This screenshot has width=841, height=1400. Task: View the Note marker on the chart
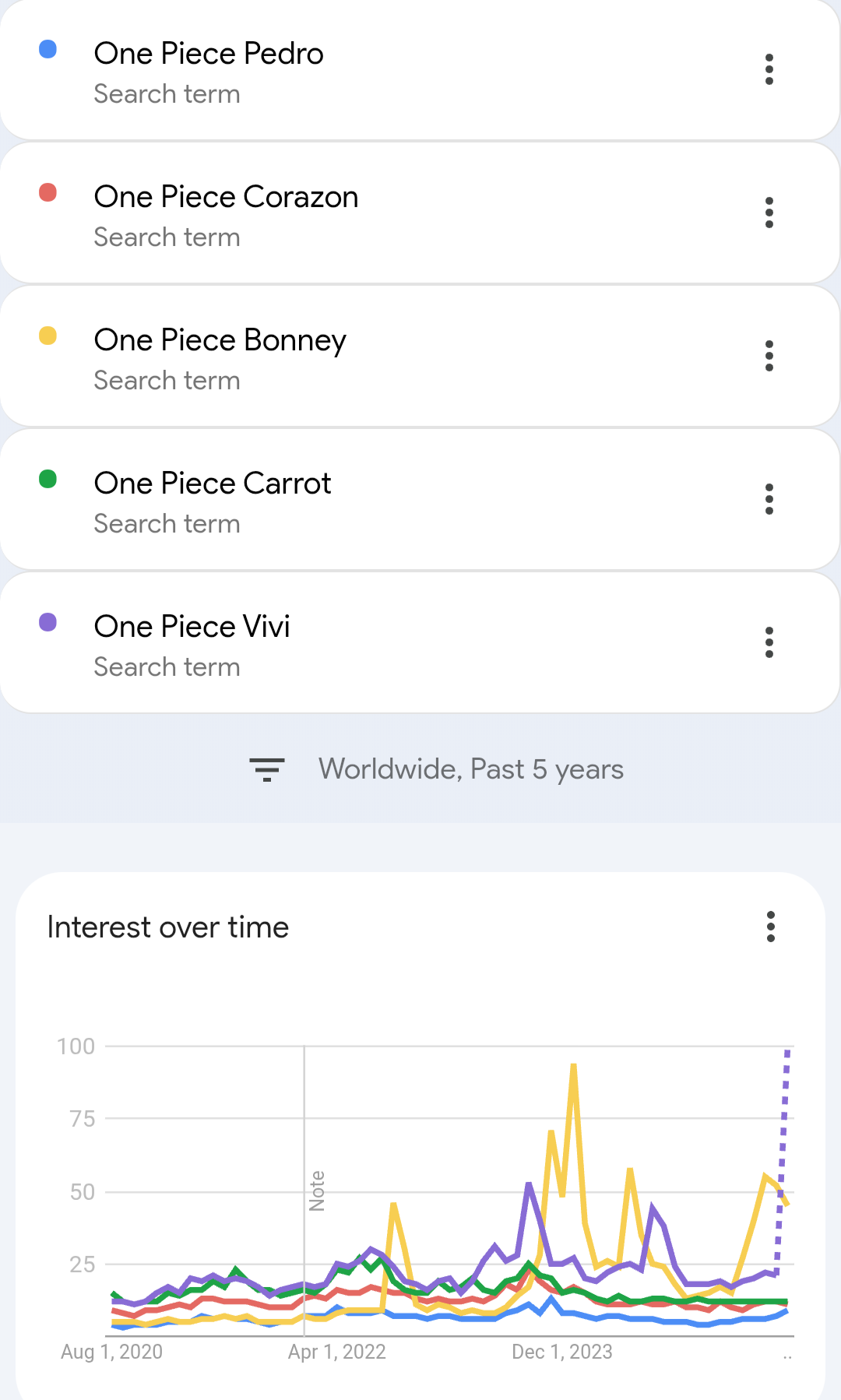(316, 1191)
